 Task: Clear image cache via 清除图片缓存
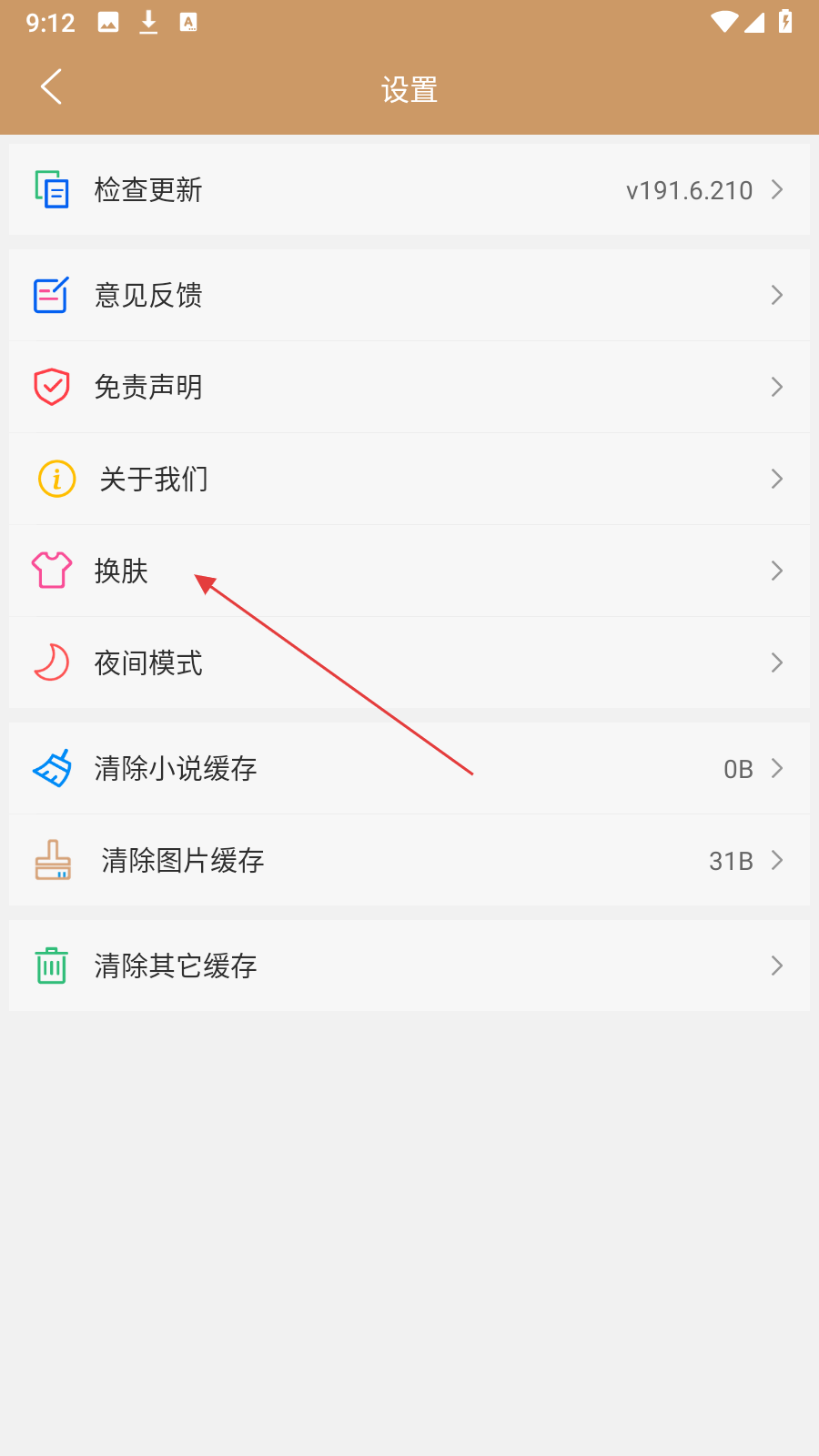pos(409,861)
